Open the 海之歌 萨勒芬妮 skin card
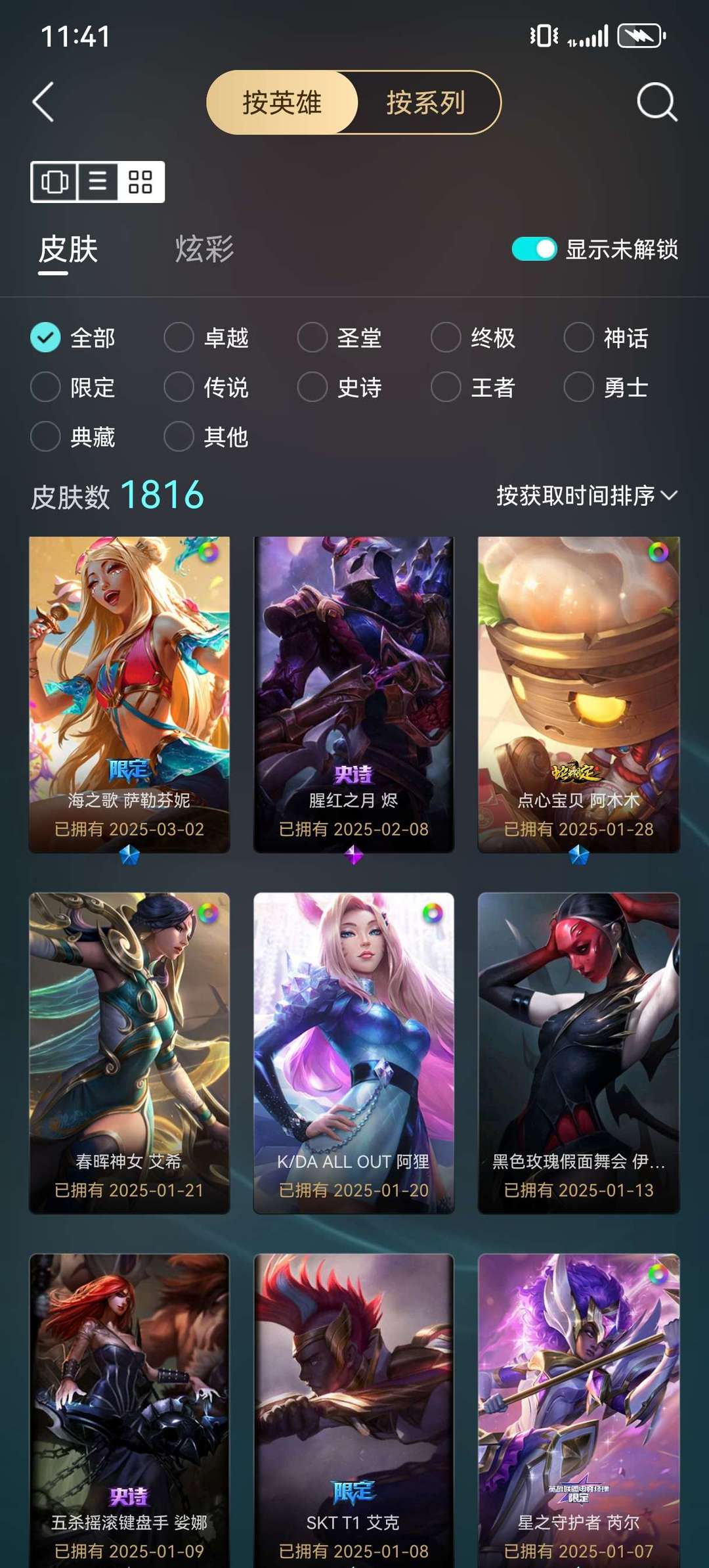 click(x=129, y=695)
